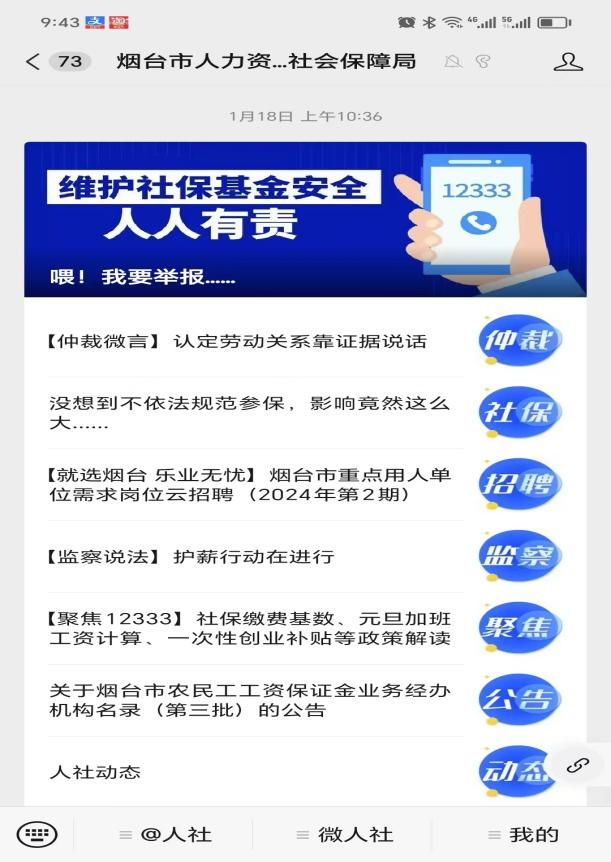The image size is (611, 862).
Task: Open the official account profile icon
Action: (x=568, y=62)
